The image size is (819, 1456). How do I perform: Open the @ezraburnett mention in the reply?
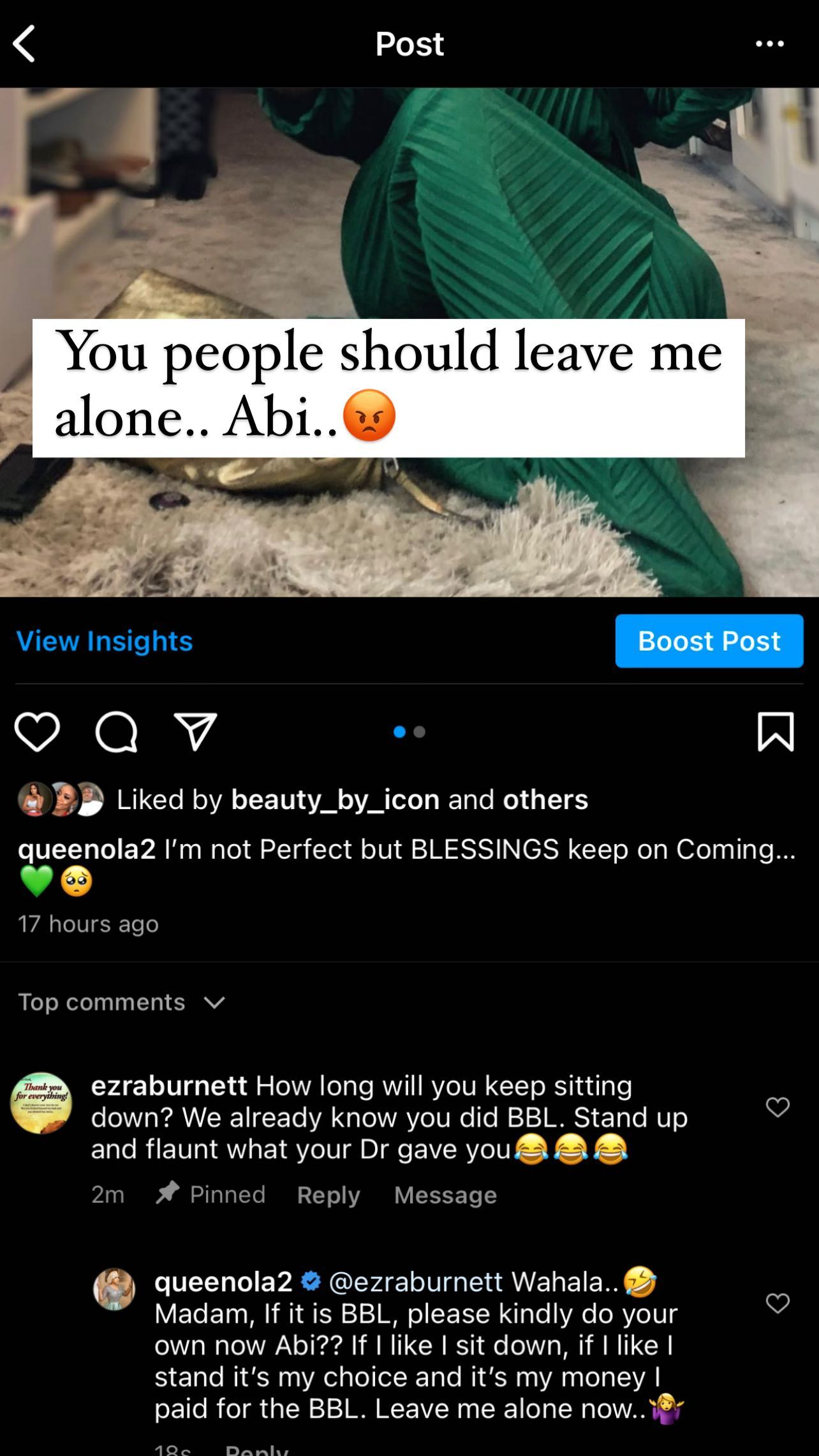415,1281
